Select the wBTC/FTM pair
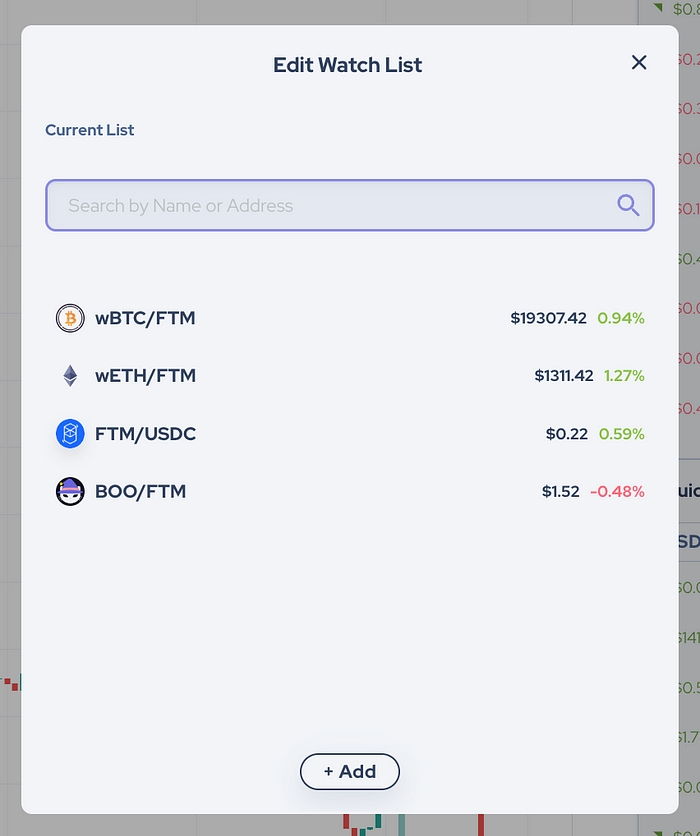Viewport: 700px width, 836px height. tap(145, 319)
